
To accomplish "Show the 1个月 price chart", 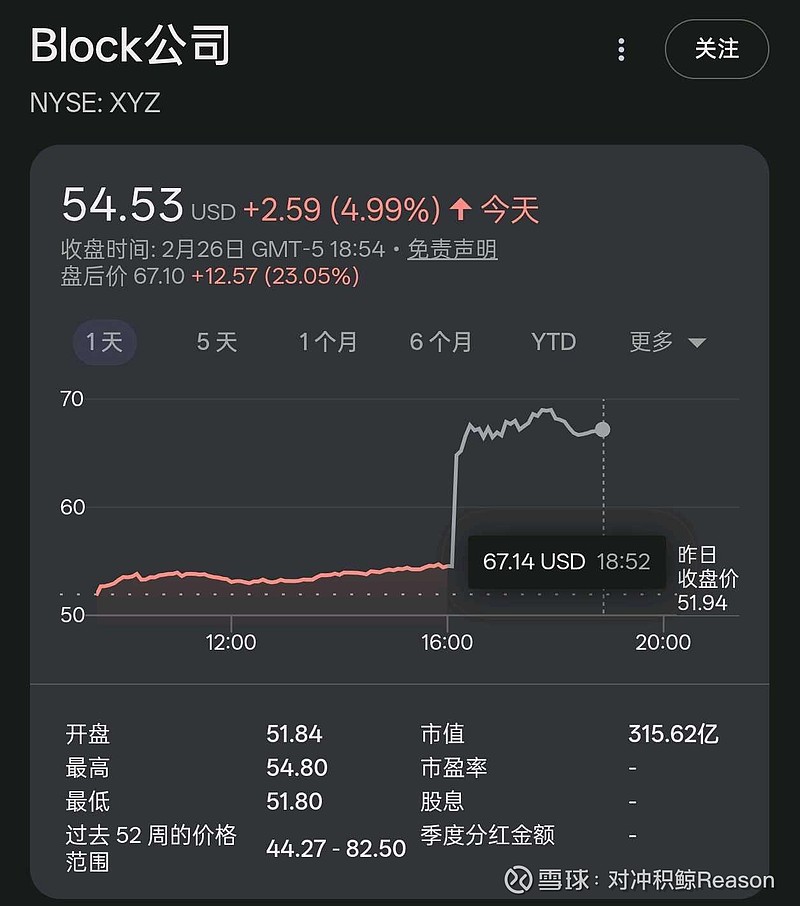I will click(x=328, y=342).
